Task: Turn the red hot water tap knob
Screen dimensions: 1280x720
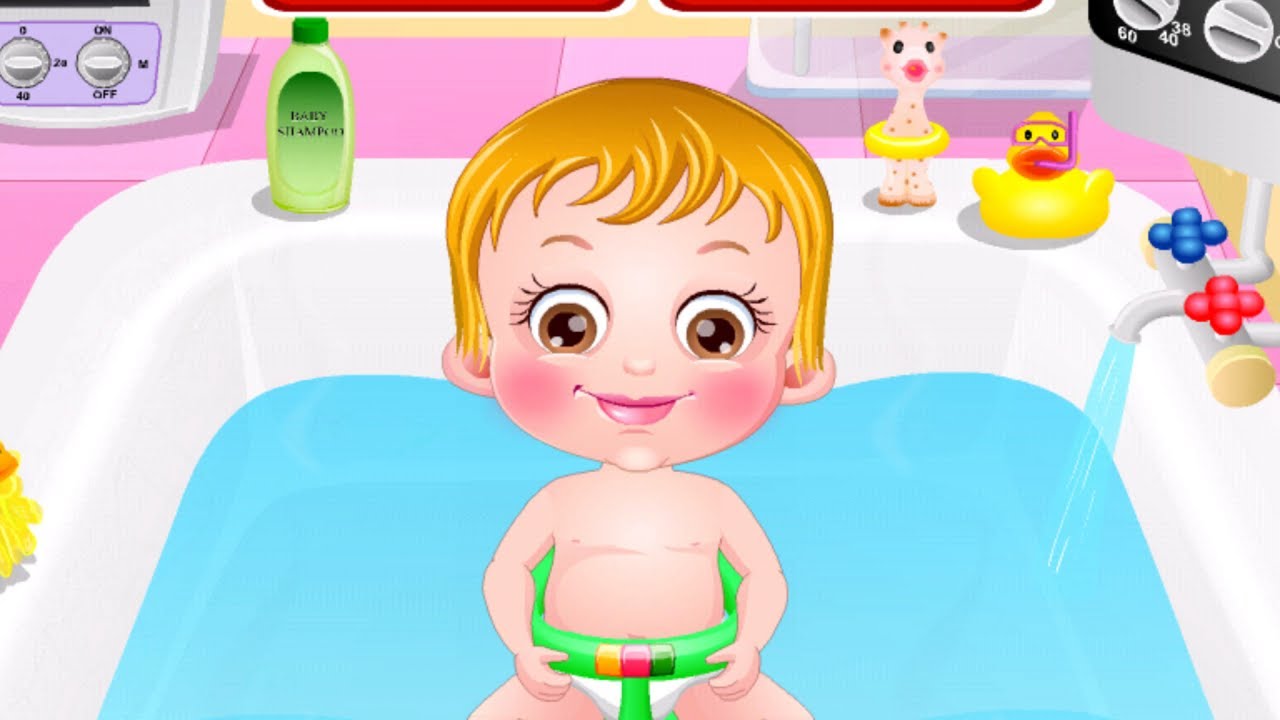Action: (x=1224, y=305)
